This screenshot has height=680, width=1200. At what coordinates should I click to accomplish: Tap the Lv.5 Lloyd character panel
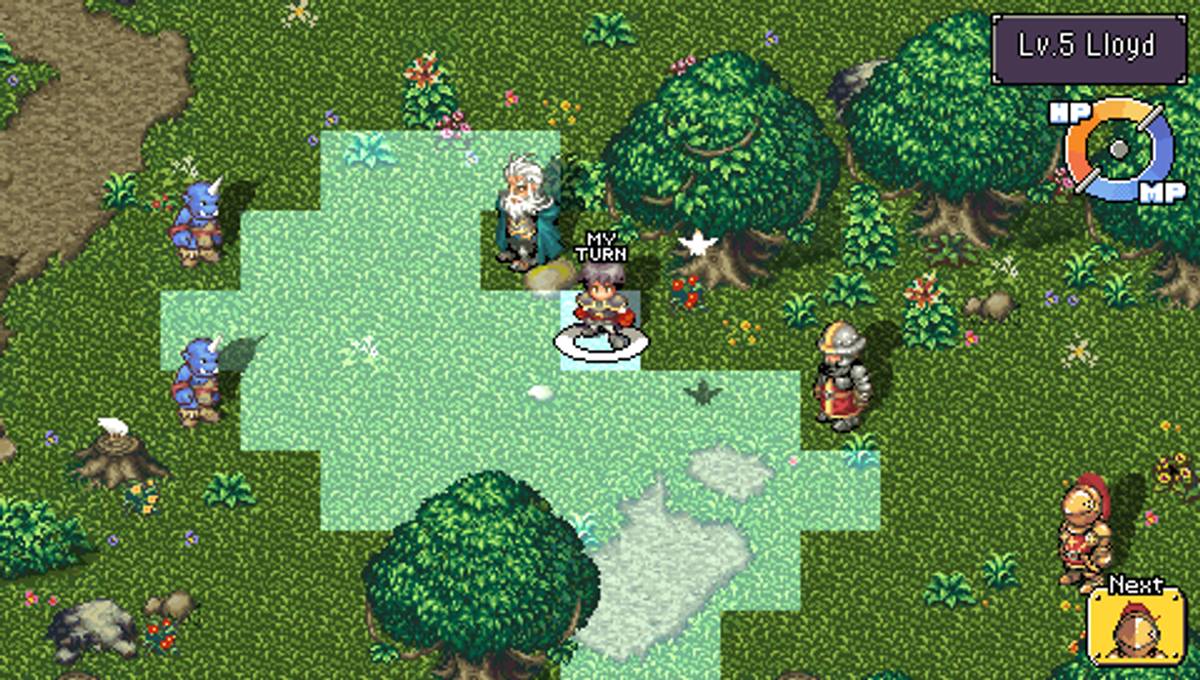pyautogui.click(x=1088, y=47)
